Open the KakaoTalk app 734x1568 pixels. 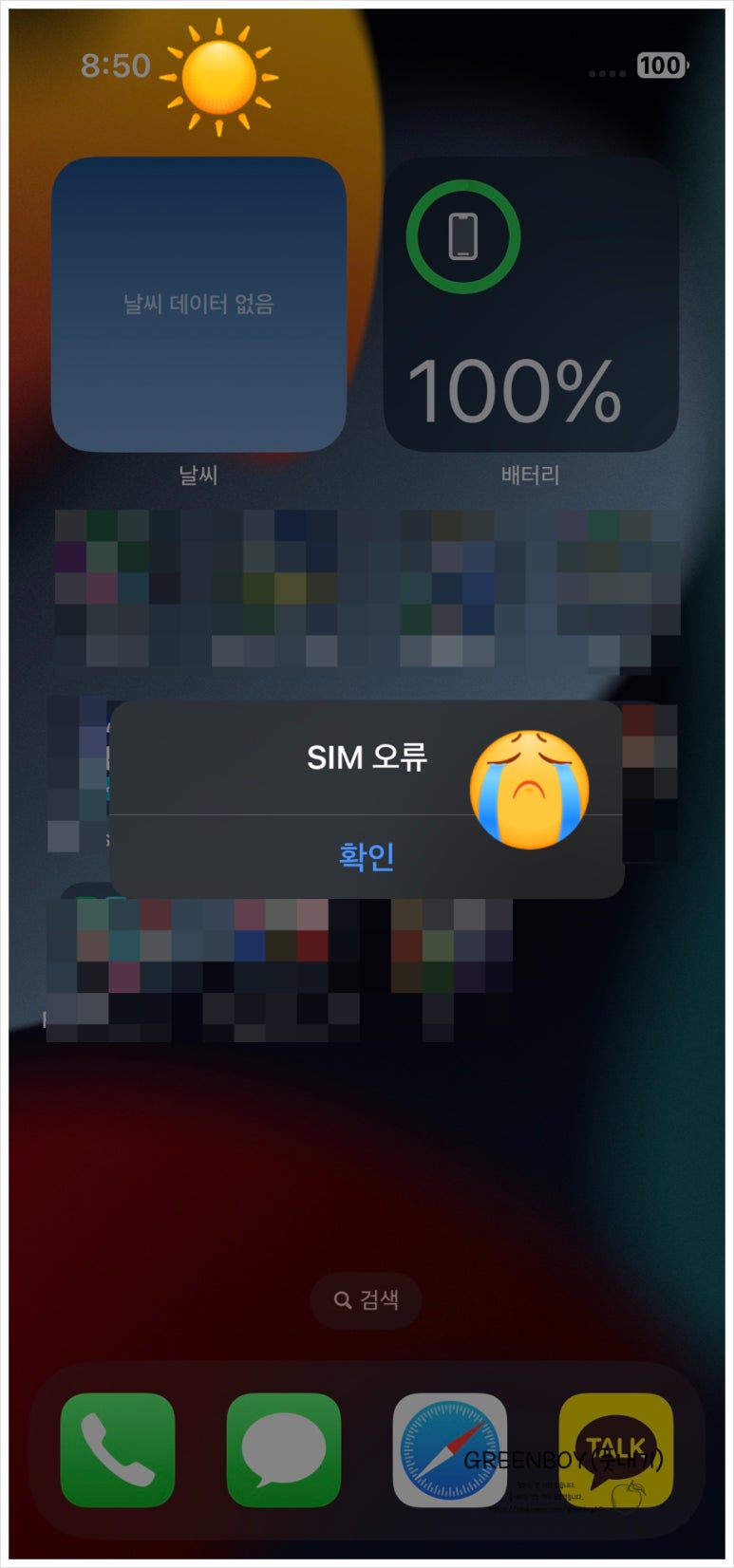[x=616, y=1450]
